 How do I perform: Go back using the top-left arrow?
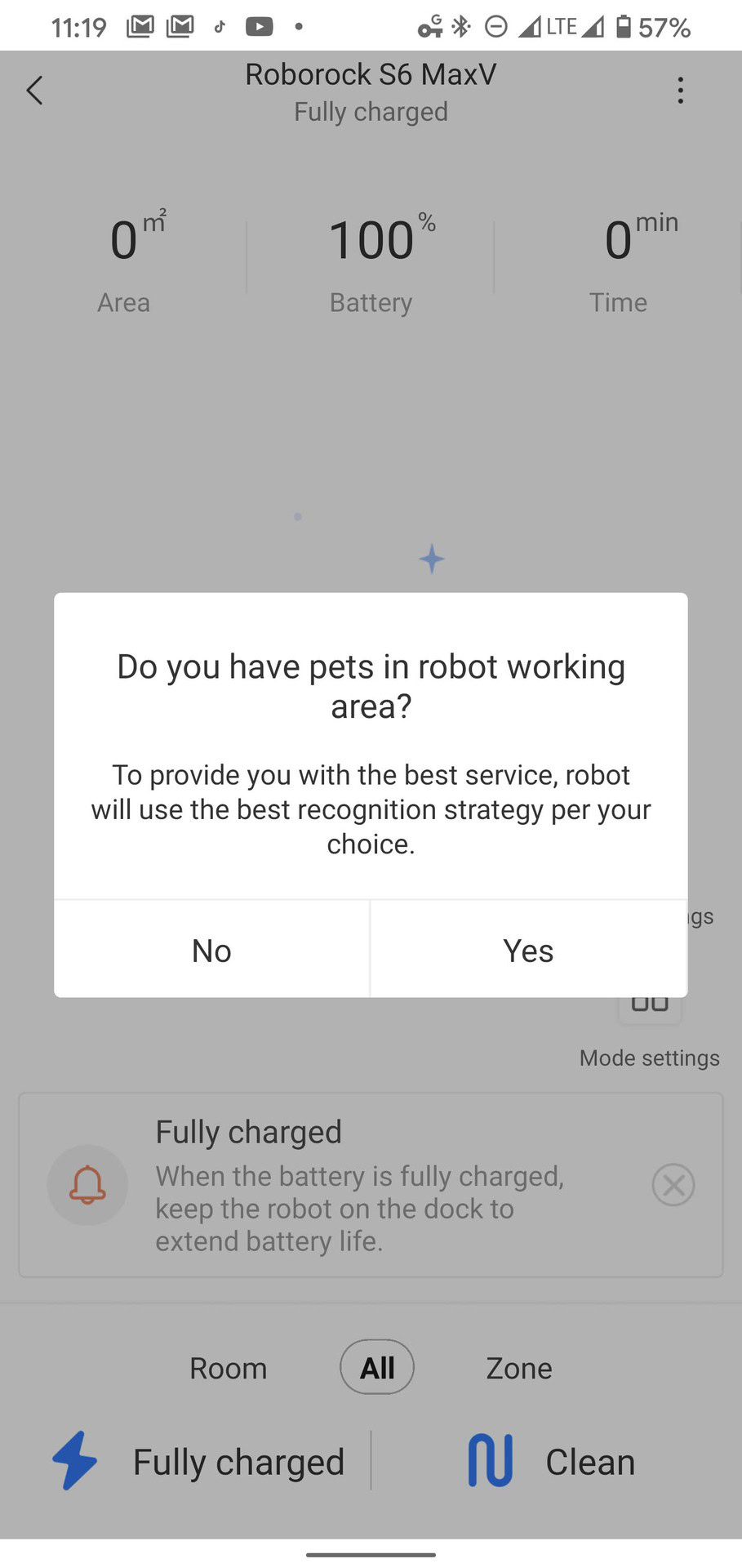[34, 90]
